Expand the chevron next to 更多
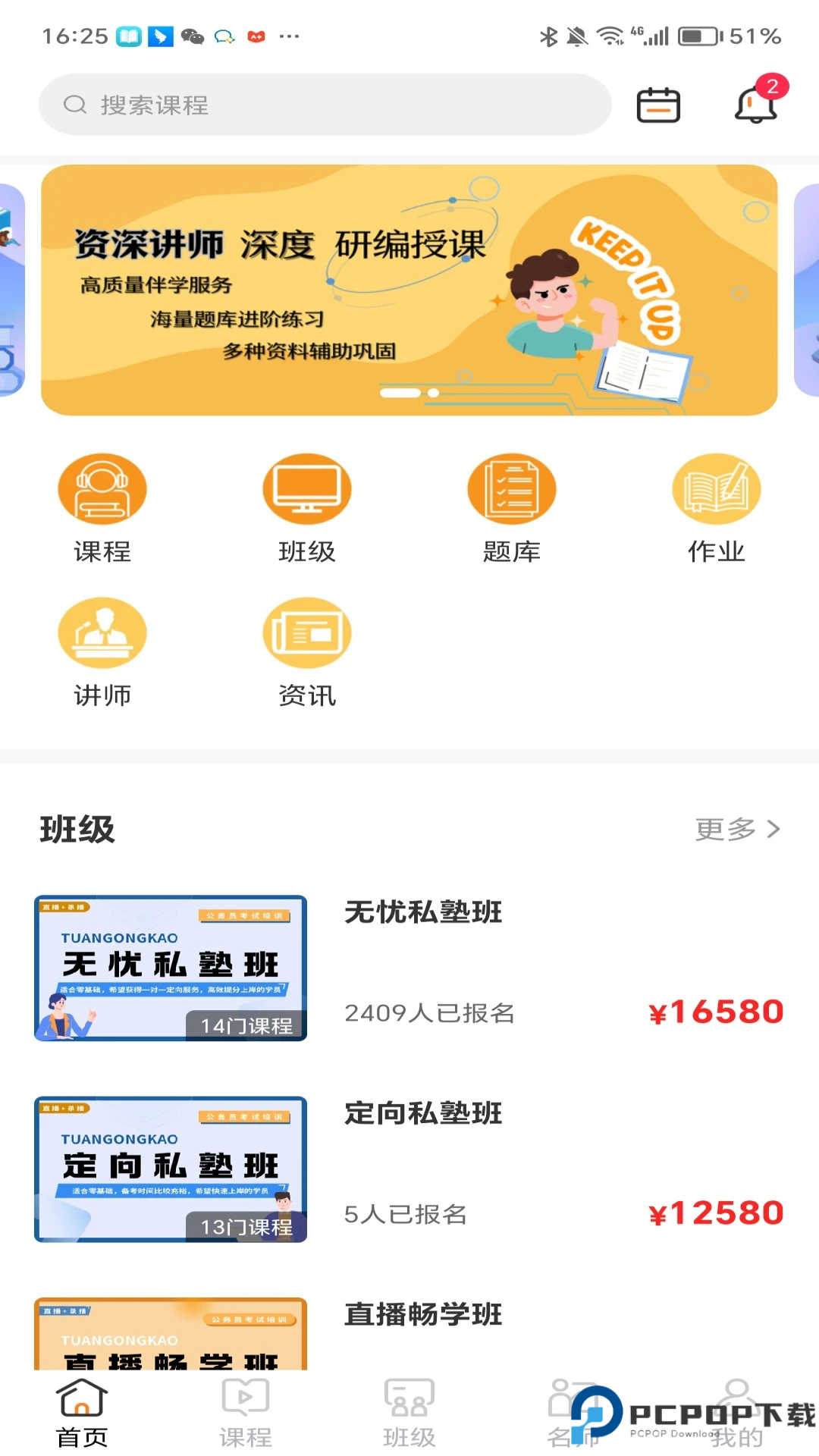The height and width of the screenshot is (1456, 819). [773, 830]
